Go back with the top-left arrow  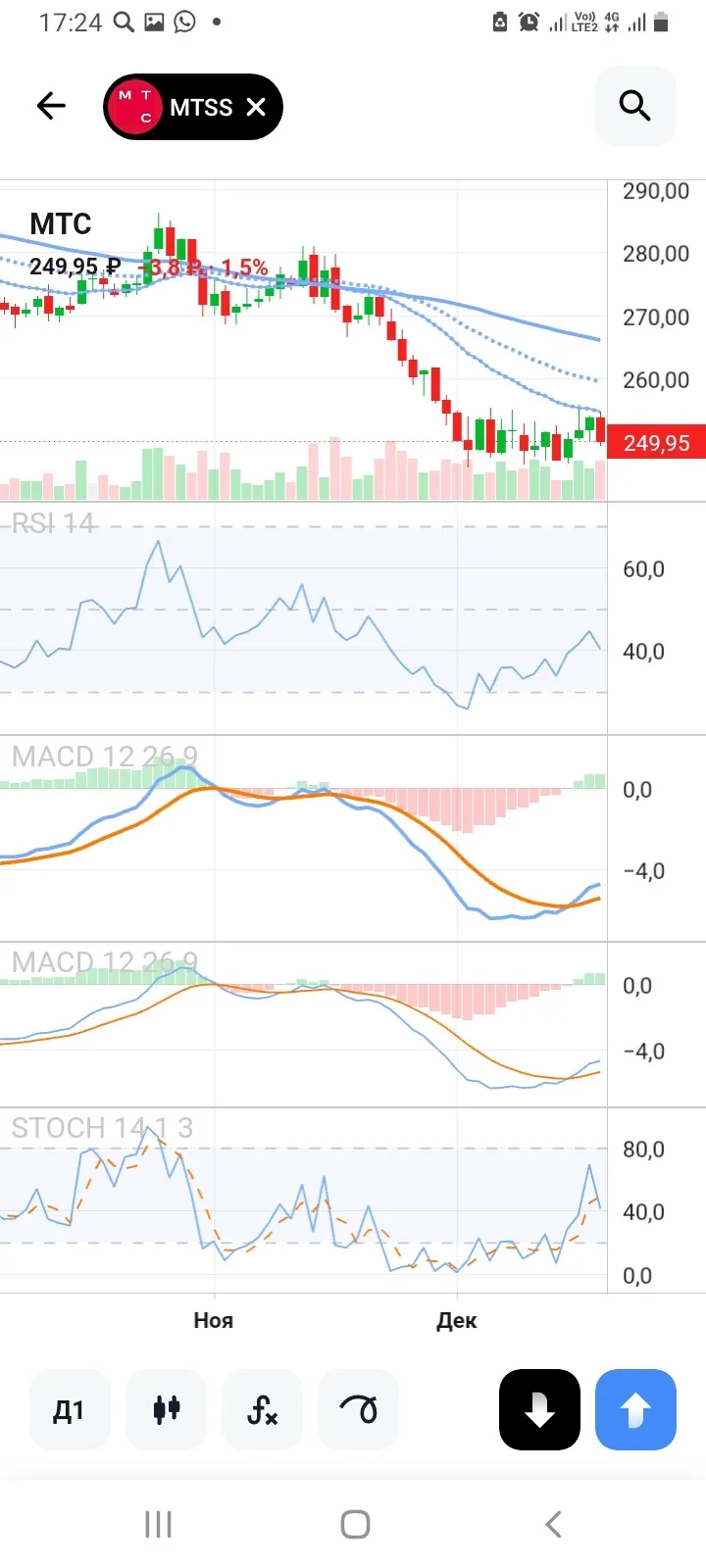point(51,106)
